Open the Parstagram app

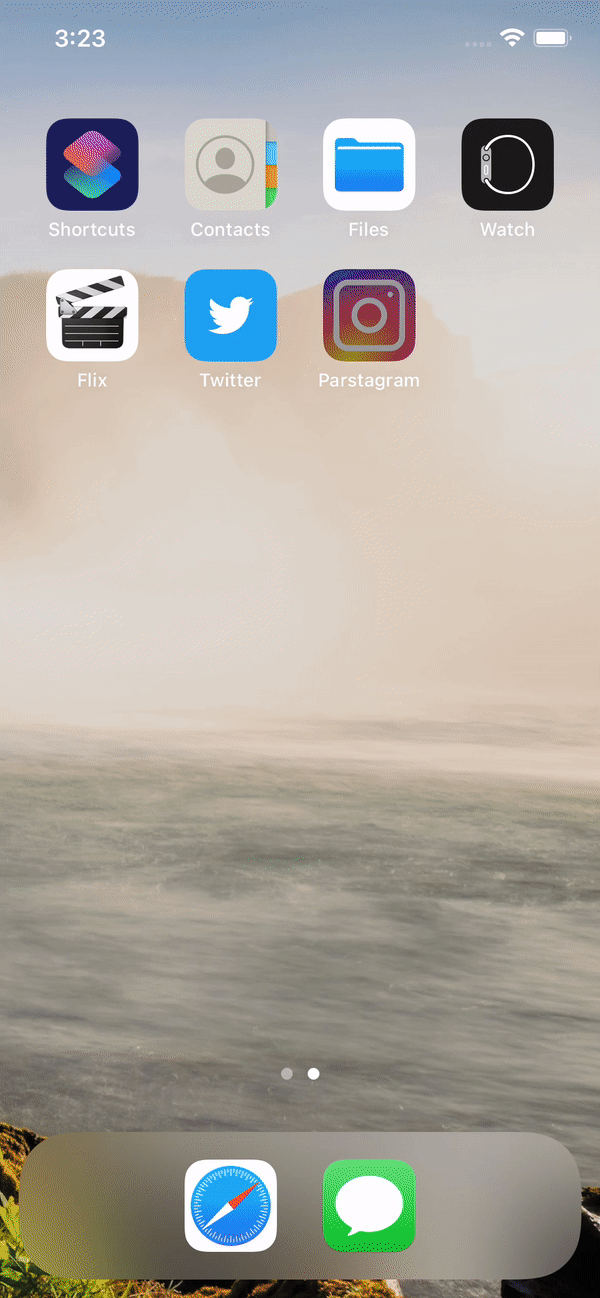369,315
